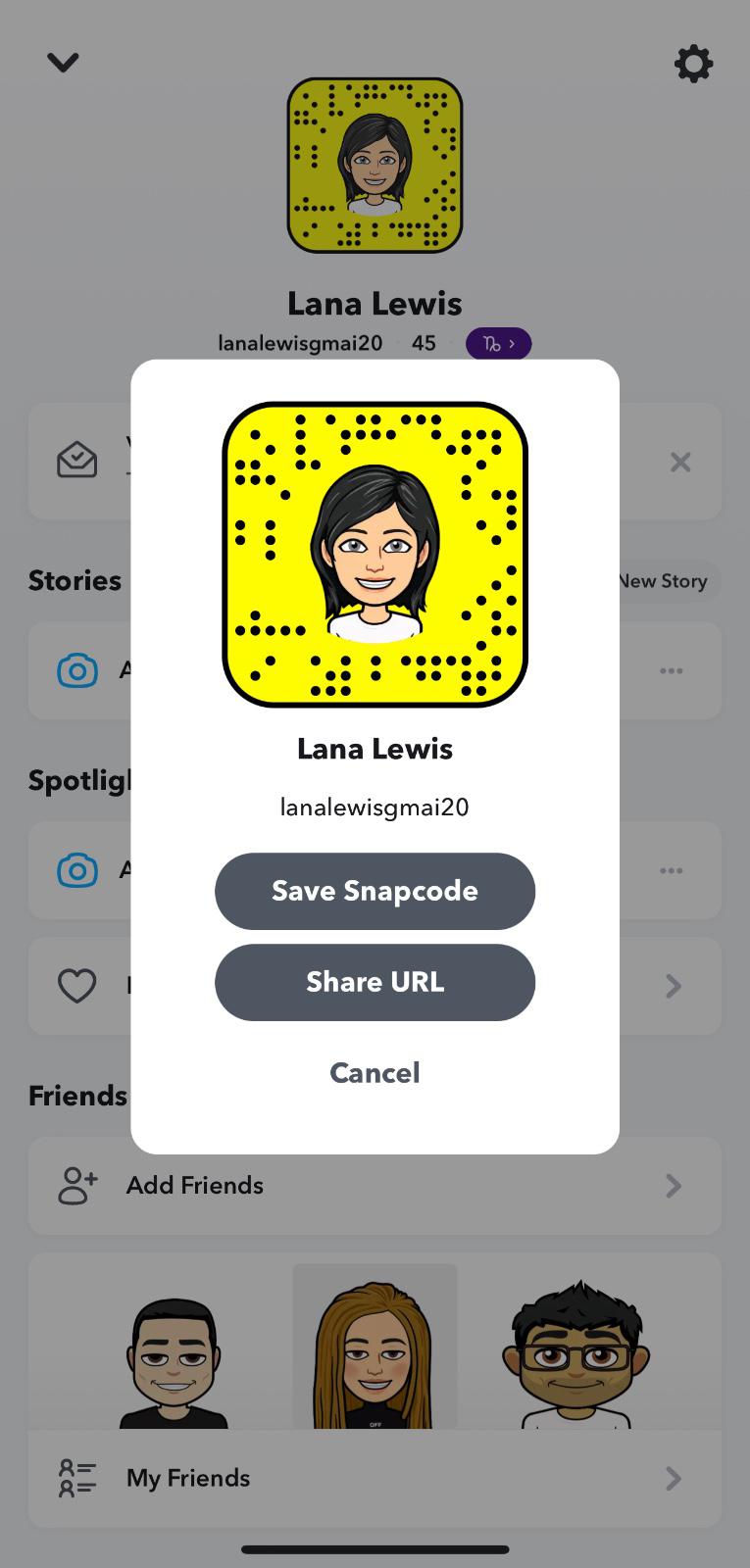Share the profile URL
Image resolution: width=750 pixels, height=1568 pixels.
[375, 982]
